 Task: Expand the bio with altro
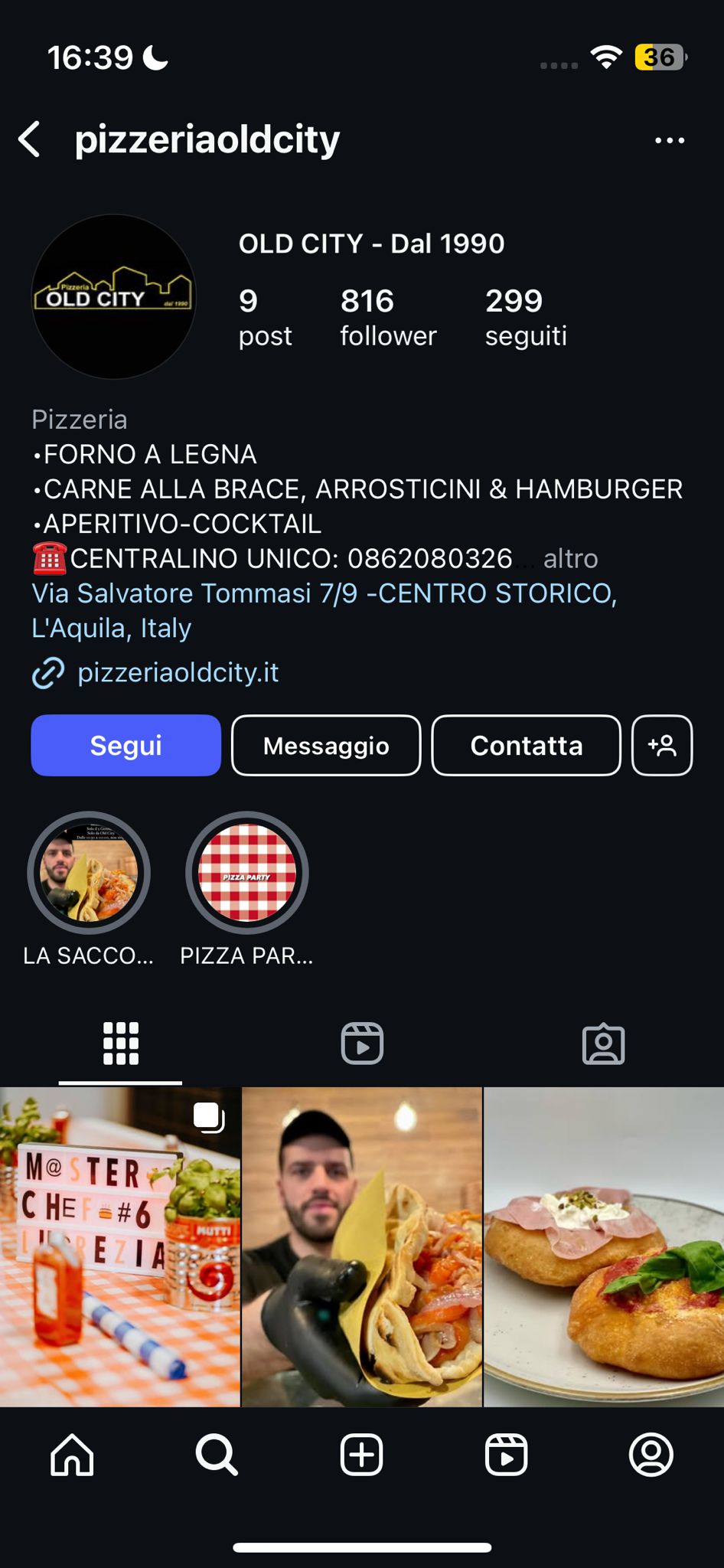tap(570, 558)
